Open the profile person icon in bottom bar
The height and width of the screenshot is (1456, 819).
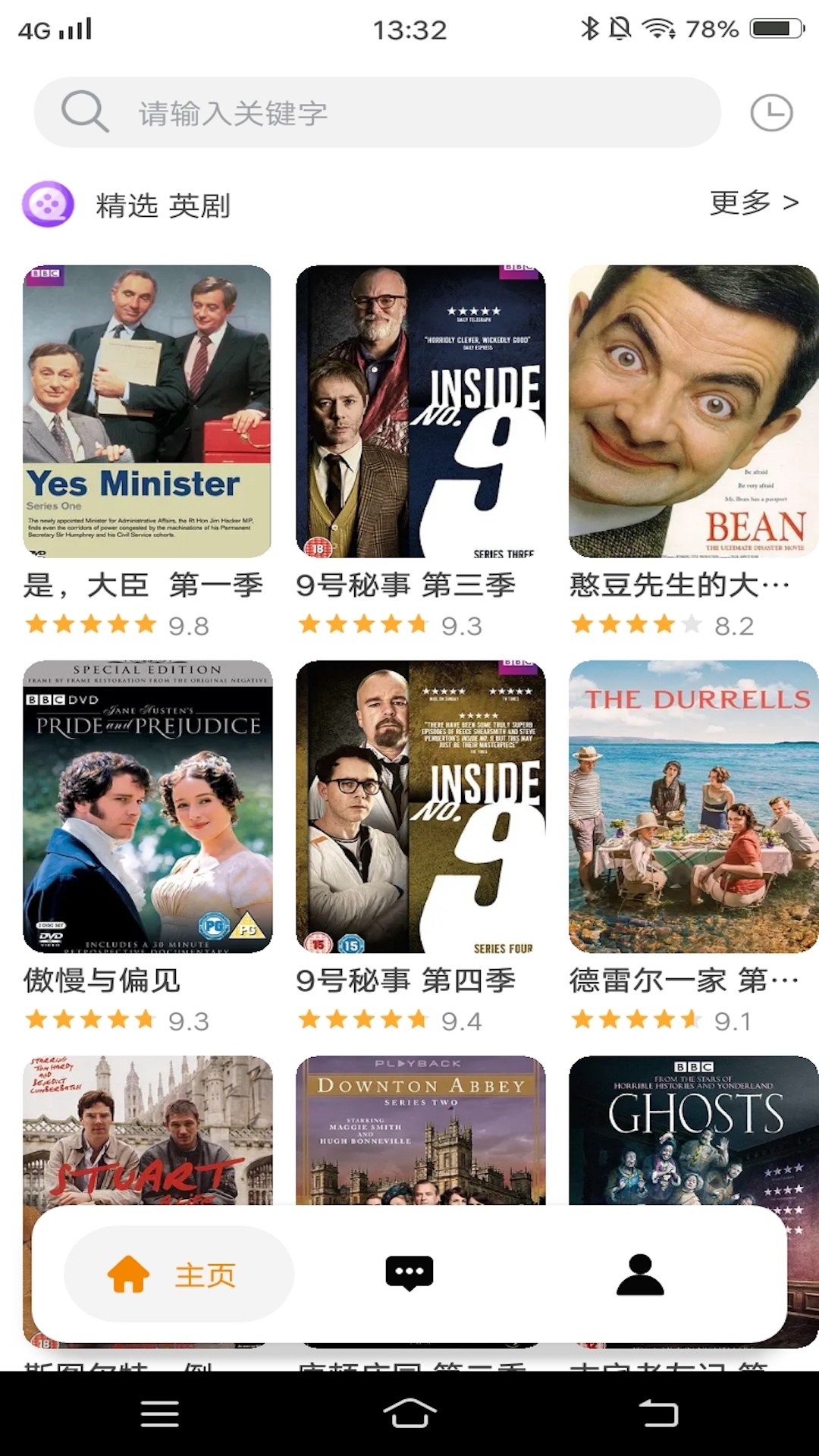639,1273
